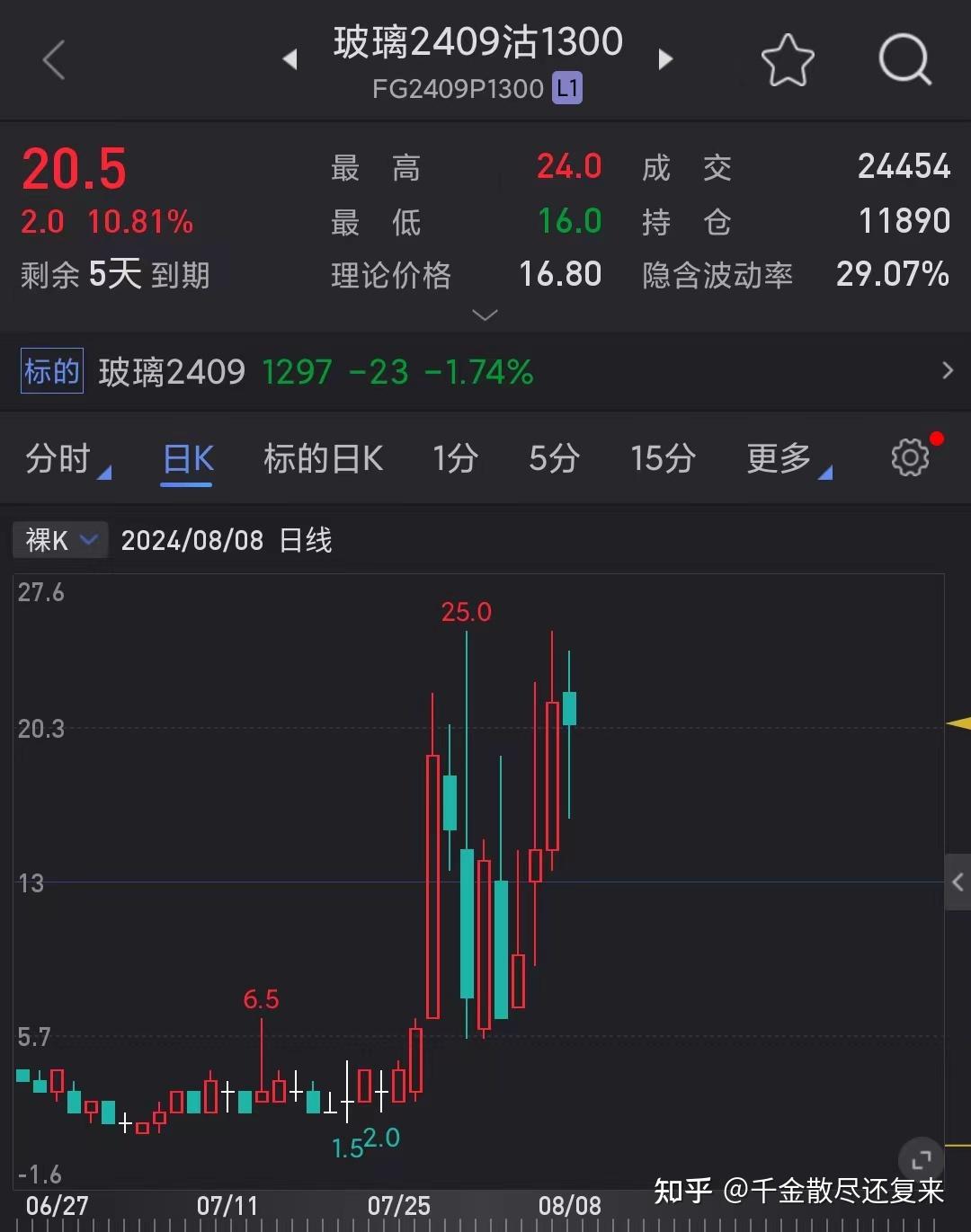Toggle 裸K naked candle display mode

coord(44,539)
